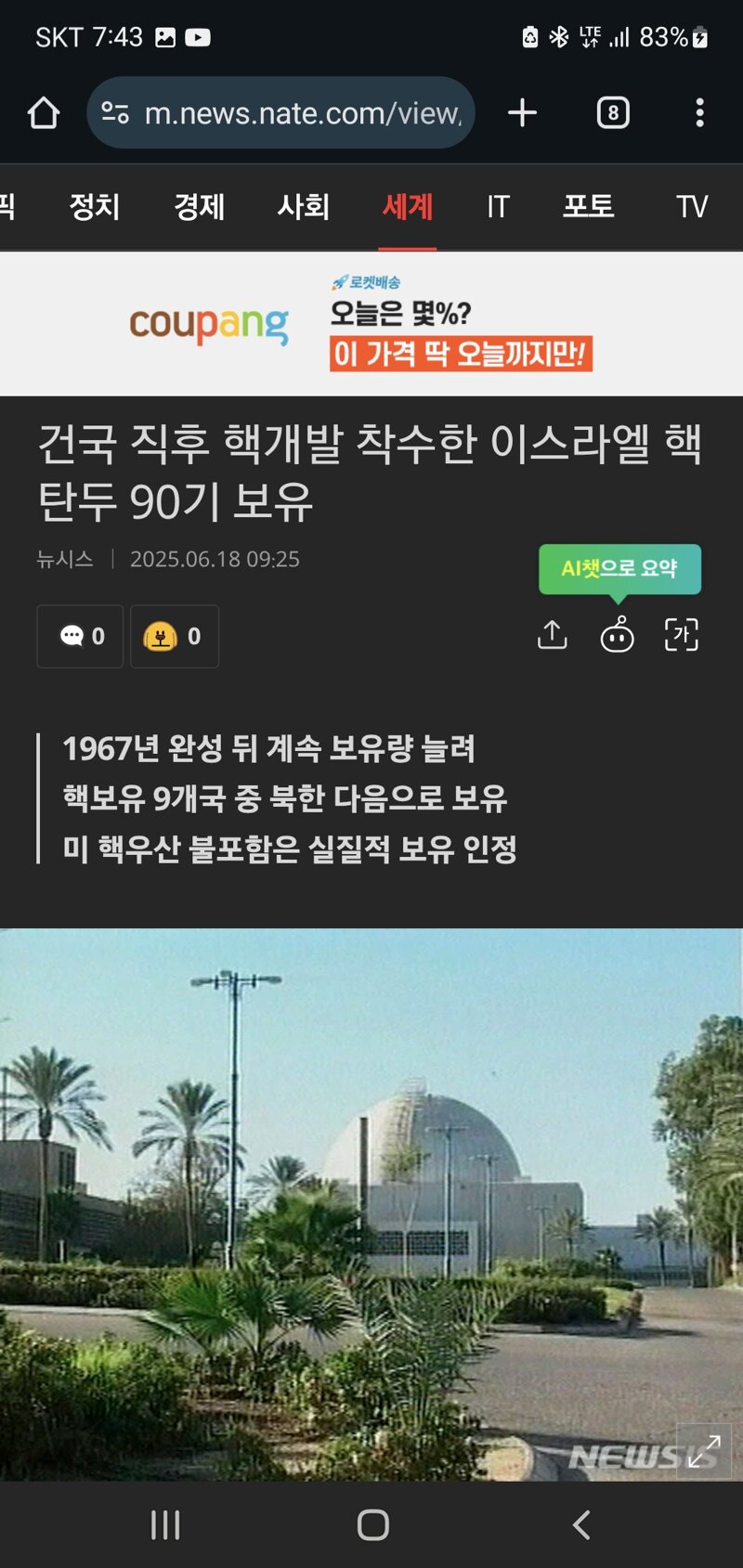Tap the m.news.nate.com address bar
This screenshot has width=743, height=1568.
[x=281, y=113]
